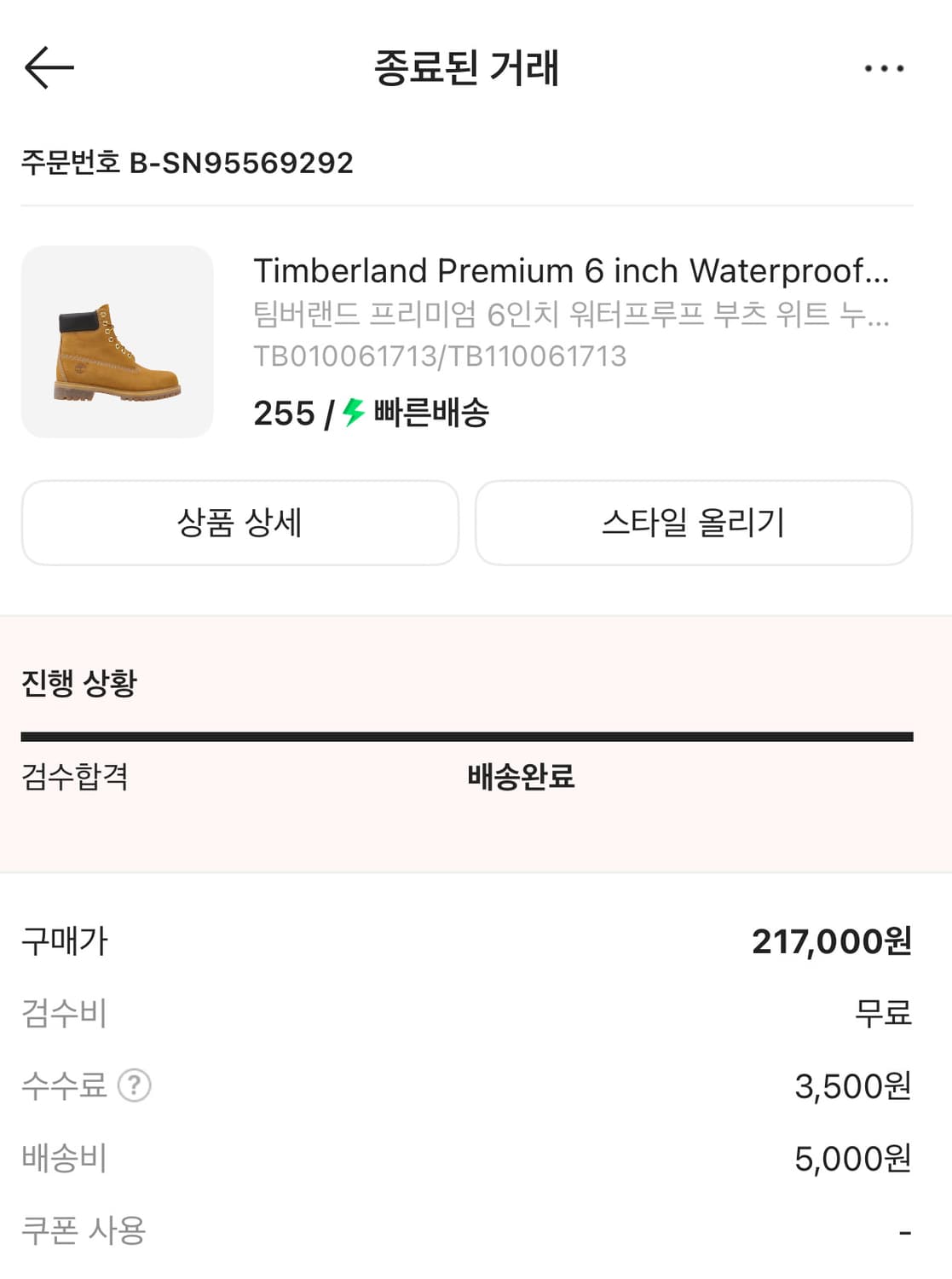Click style number TB010061713/TB110061713

click(441, 358)
